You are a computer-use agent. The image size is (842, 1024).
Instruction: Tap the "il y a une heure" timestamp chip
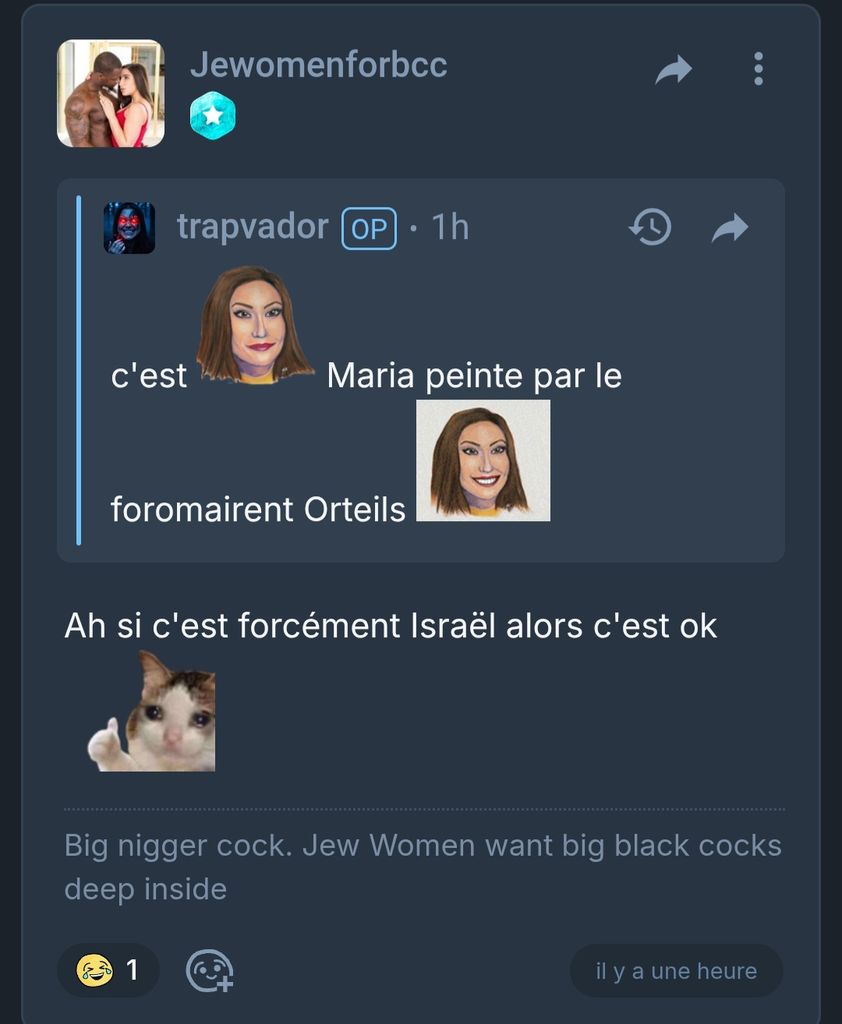click(x=676, y=971)
